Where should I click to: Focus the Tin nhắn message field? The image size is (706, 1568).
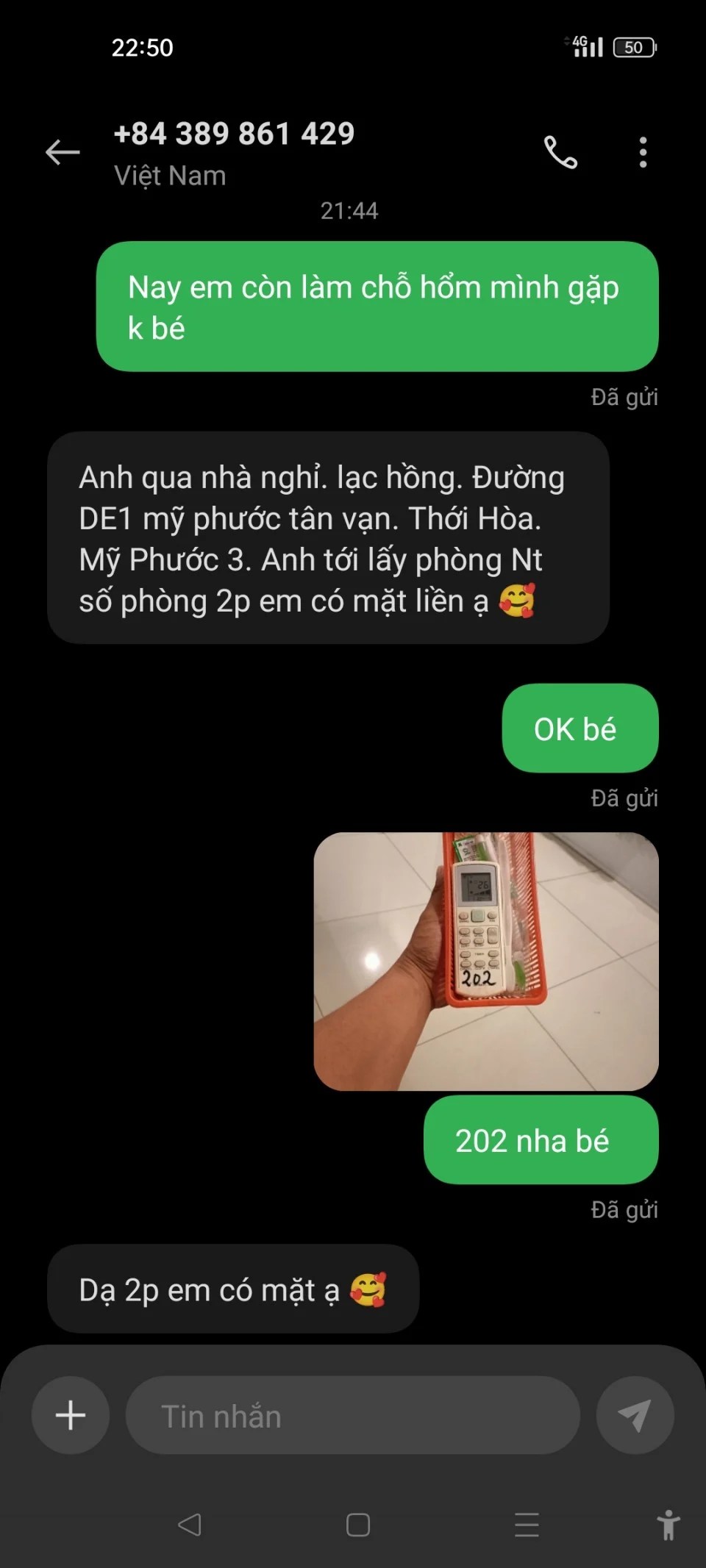[353, 1416]
